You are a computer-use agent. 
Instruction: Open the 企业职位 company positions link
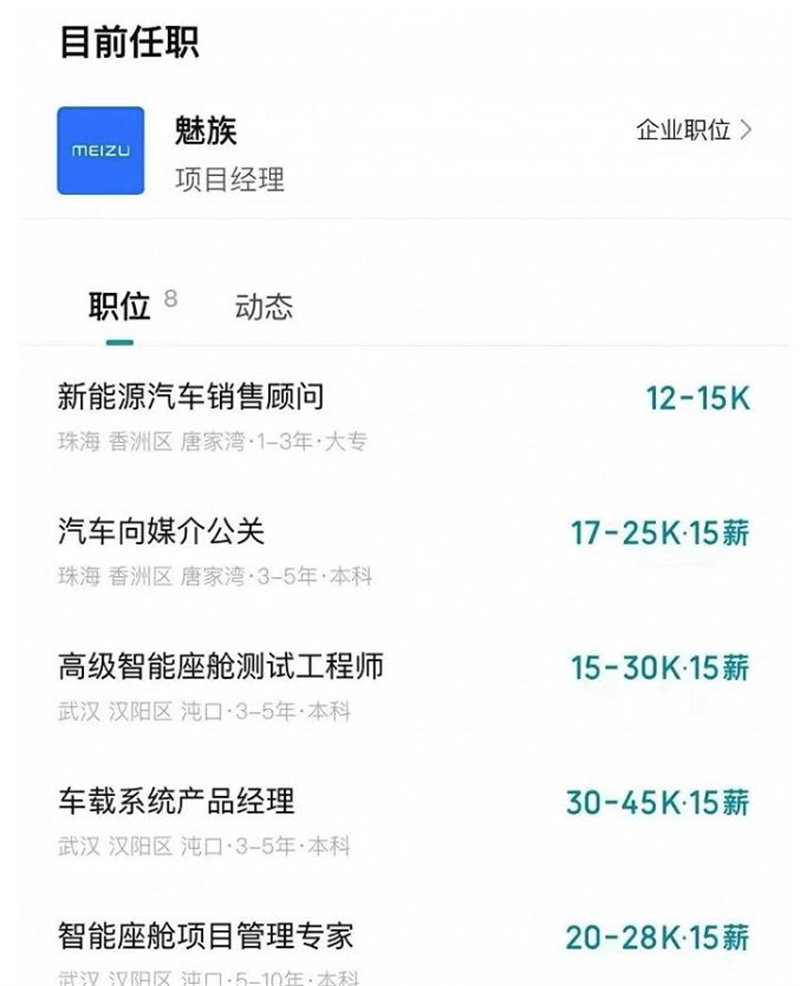(x=692, y=131)
